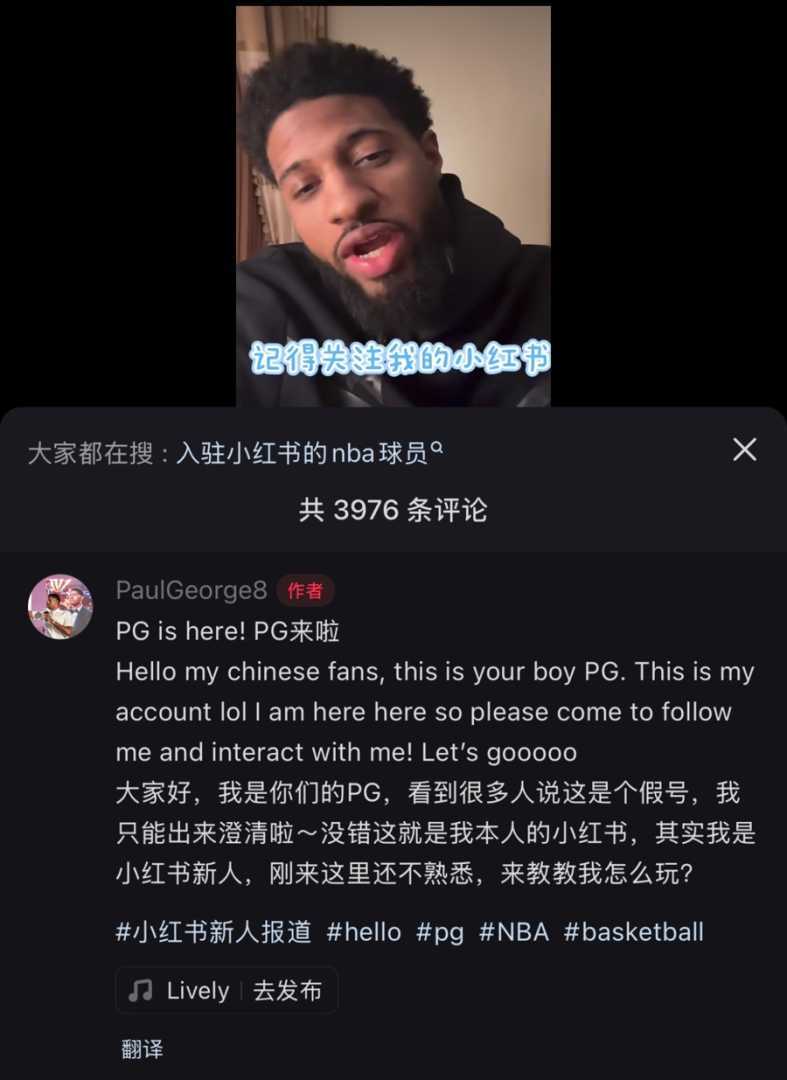Open the #basketball hashtag
787x1080 pixels.
pos(634,932)
